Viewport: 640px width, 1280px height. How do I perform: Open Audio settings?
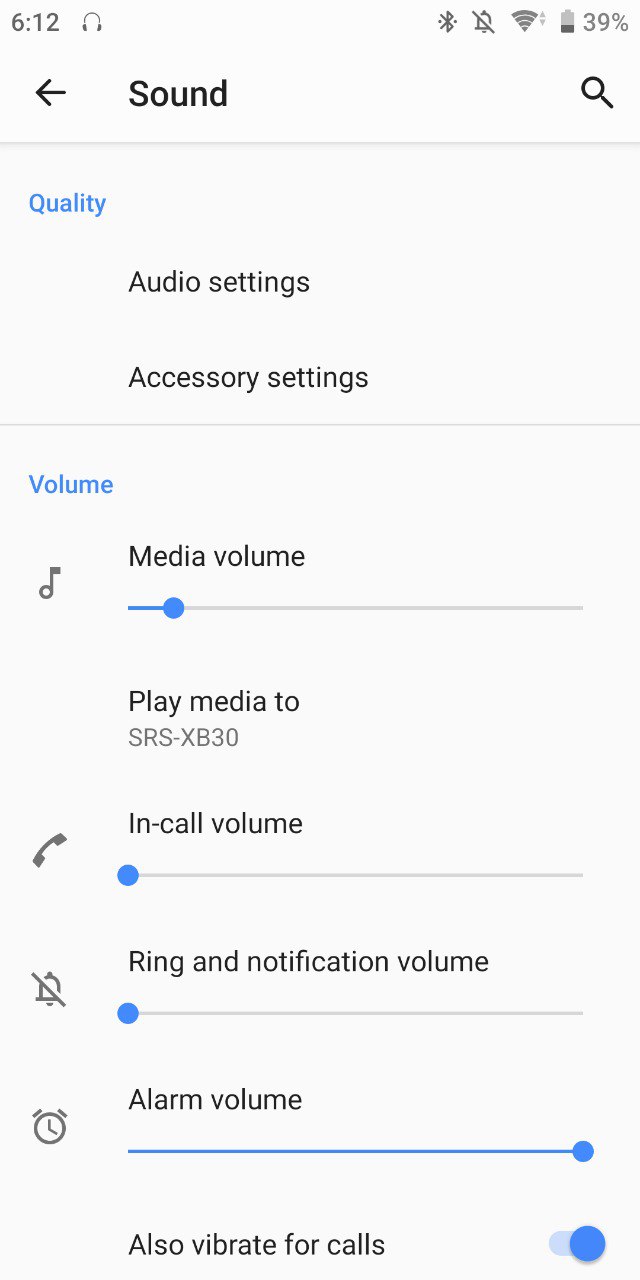click(x=320, y=282)
